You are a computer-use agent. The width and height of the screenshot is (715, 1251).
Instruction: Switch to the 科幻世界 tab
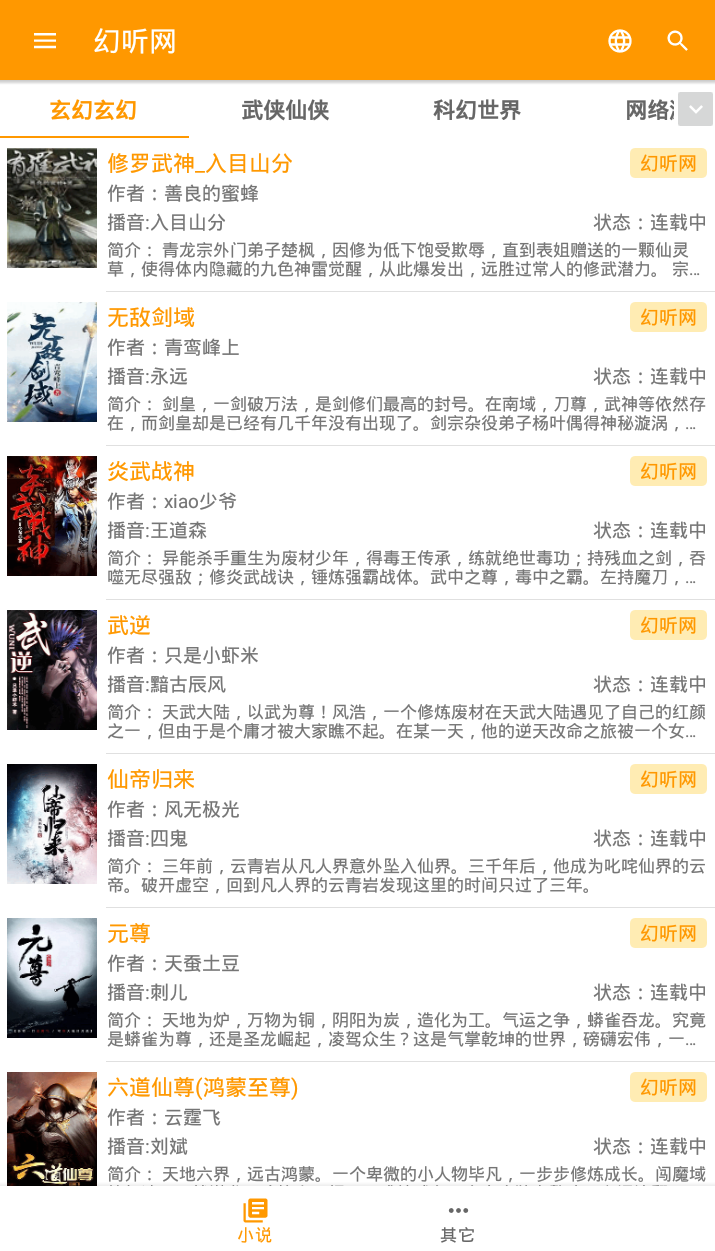pos(476,110)
